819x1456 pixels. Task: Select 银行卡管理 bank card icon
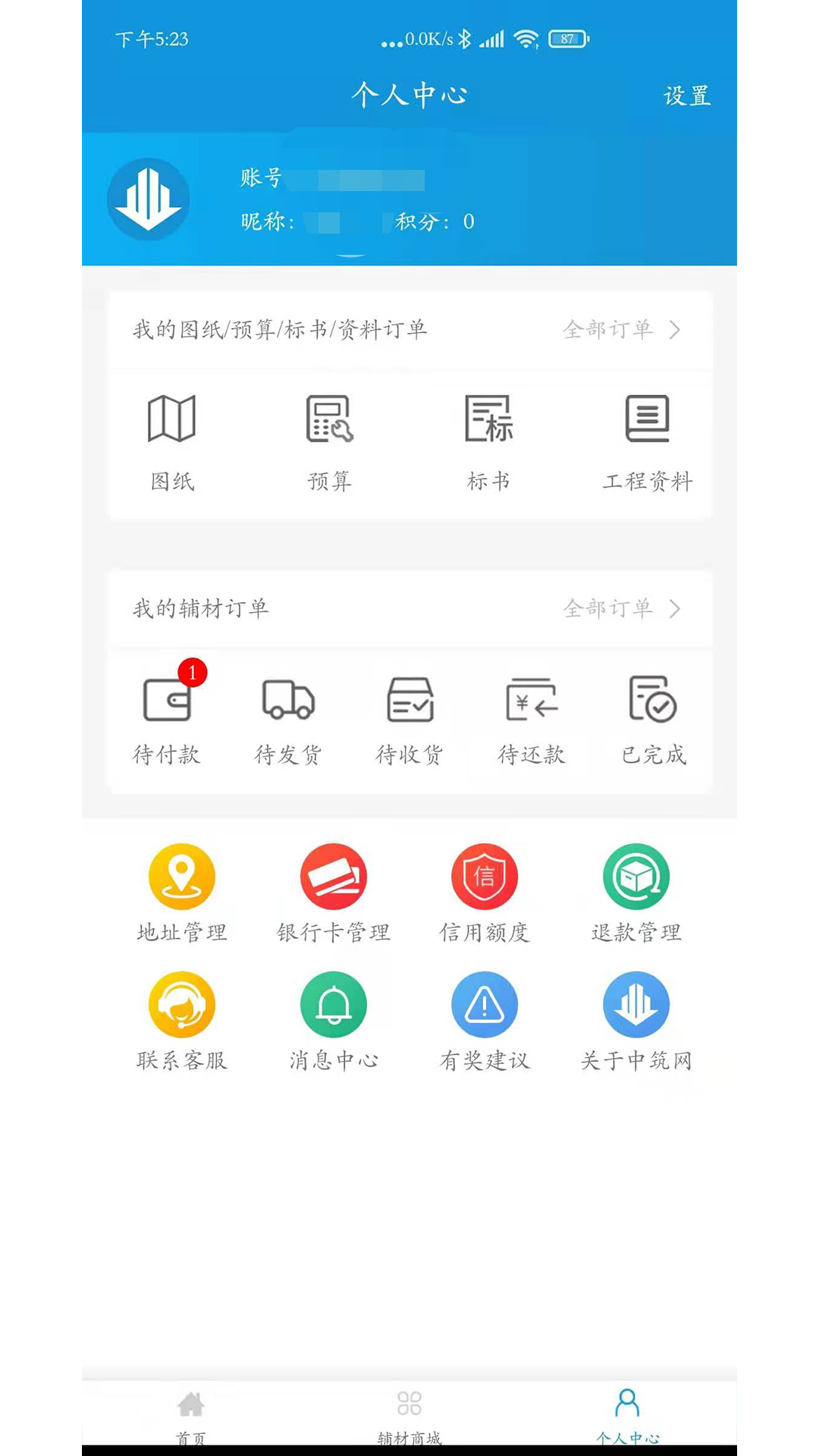click(x=334, y=876)
